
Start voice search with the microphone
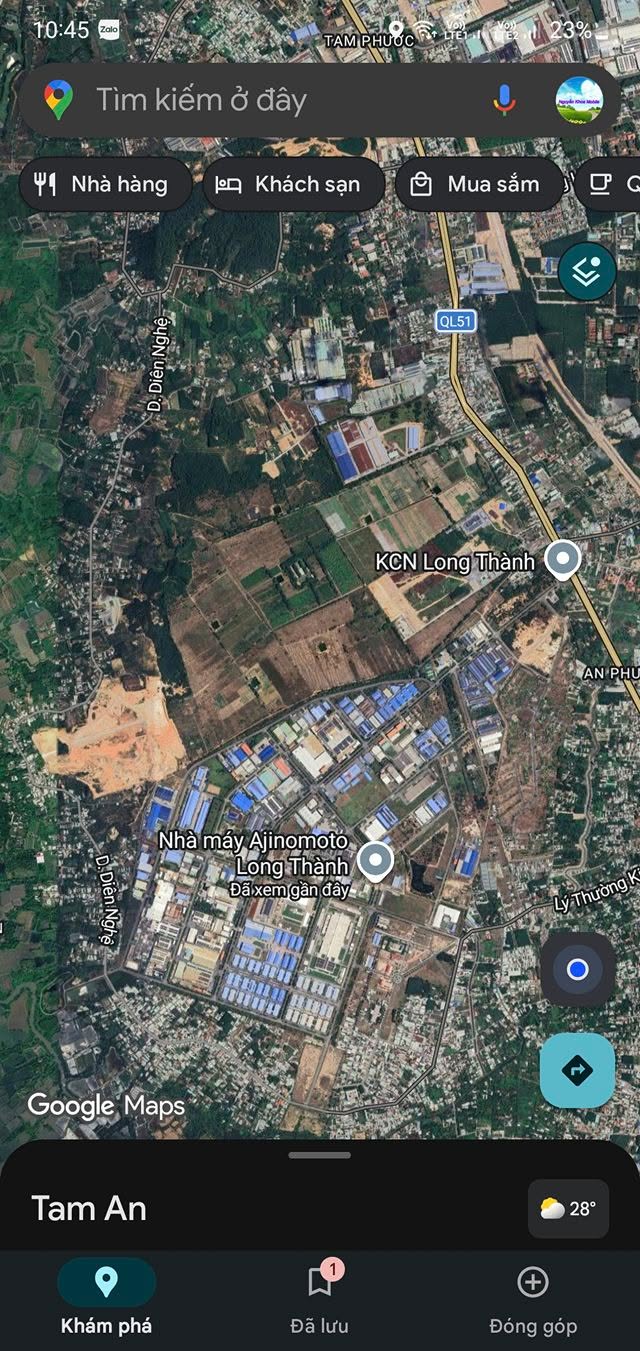point(505,100)
